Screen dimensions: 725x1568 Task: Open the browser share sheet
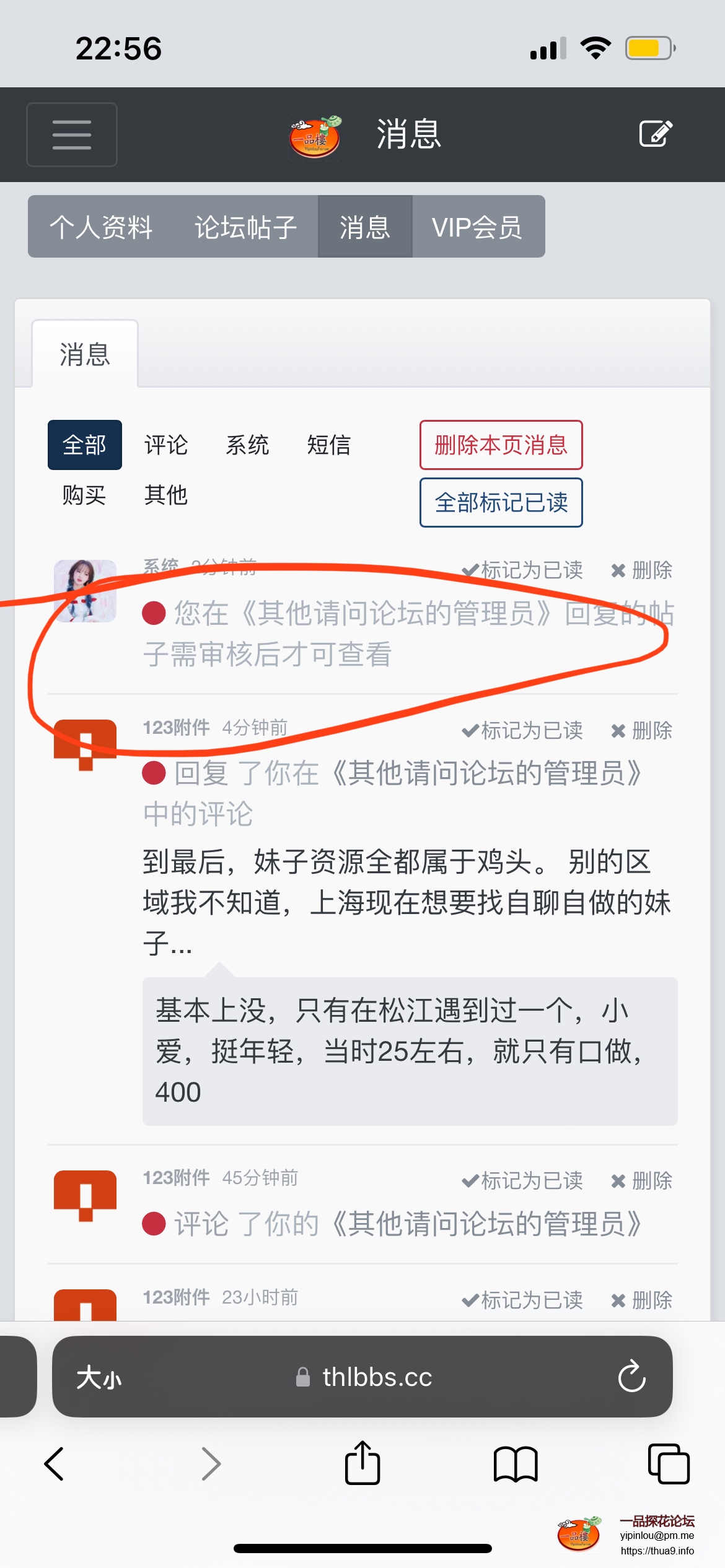[x=362, y=1464]
